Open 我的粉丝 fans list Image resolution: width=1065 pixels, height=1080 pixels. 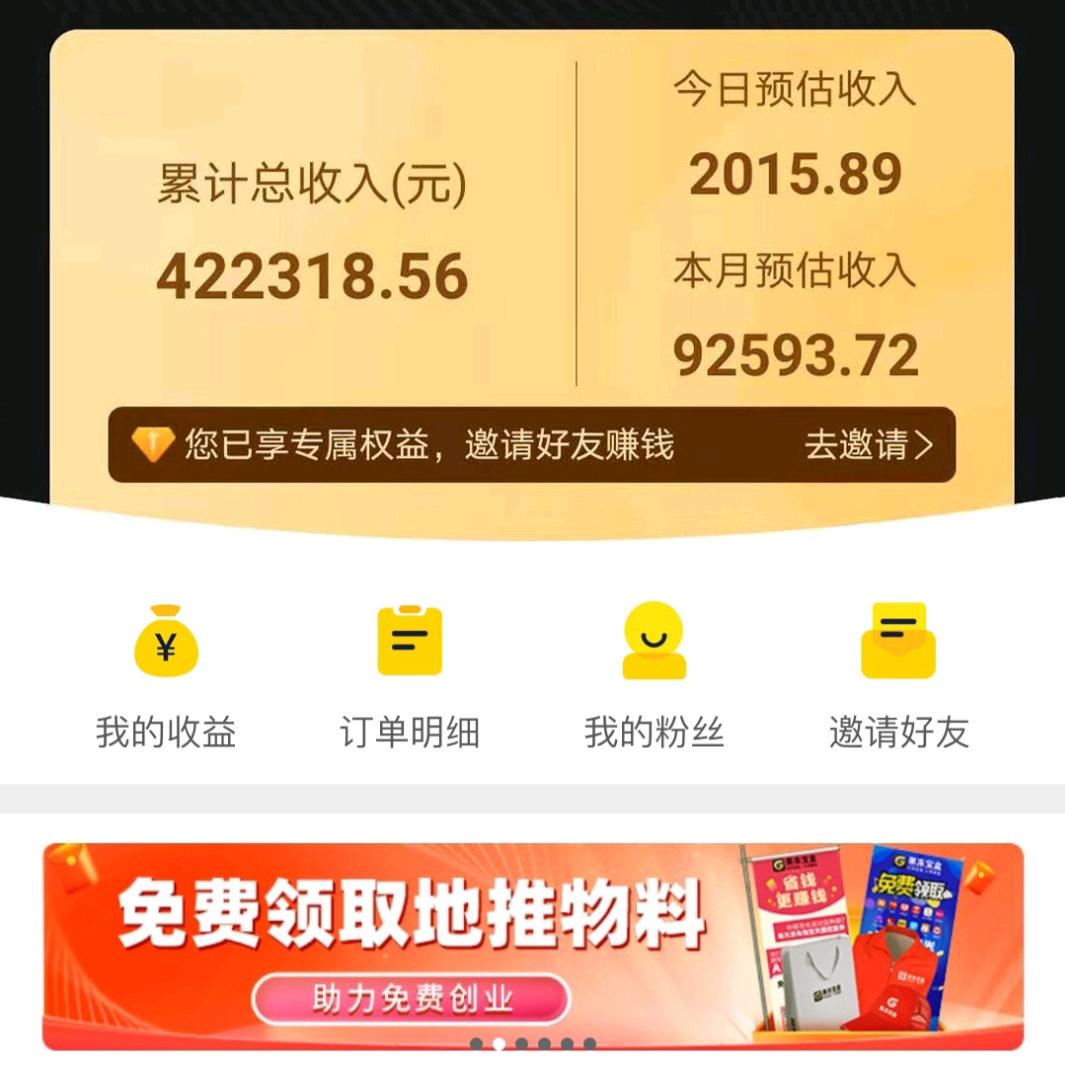coord(654,675)
